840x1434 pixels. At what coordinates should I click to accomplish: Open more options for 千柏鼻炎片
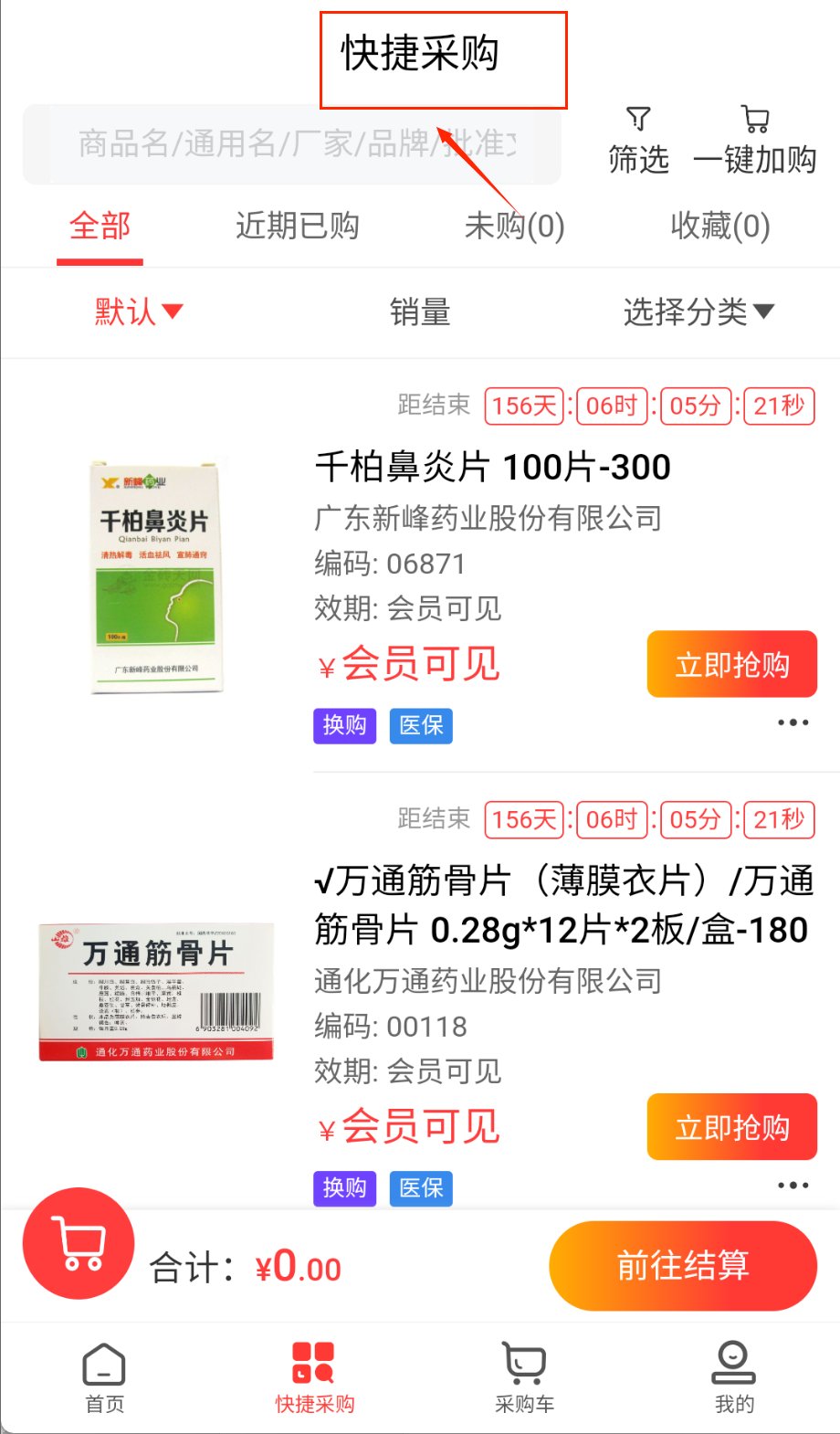point(793,722)
